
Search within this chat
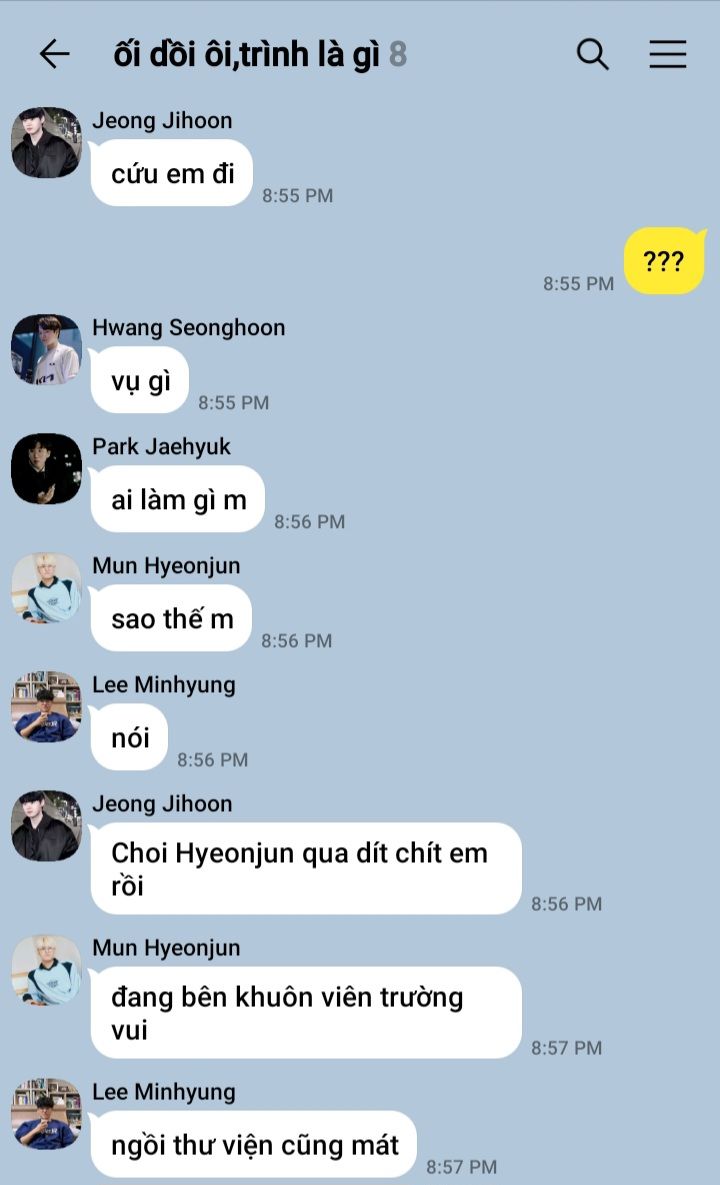pos(593,54)
